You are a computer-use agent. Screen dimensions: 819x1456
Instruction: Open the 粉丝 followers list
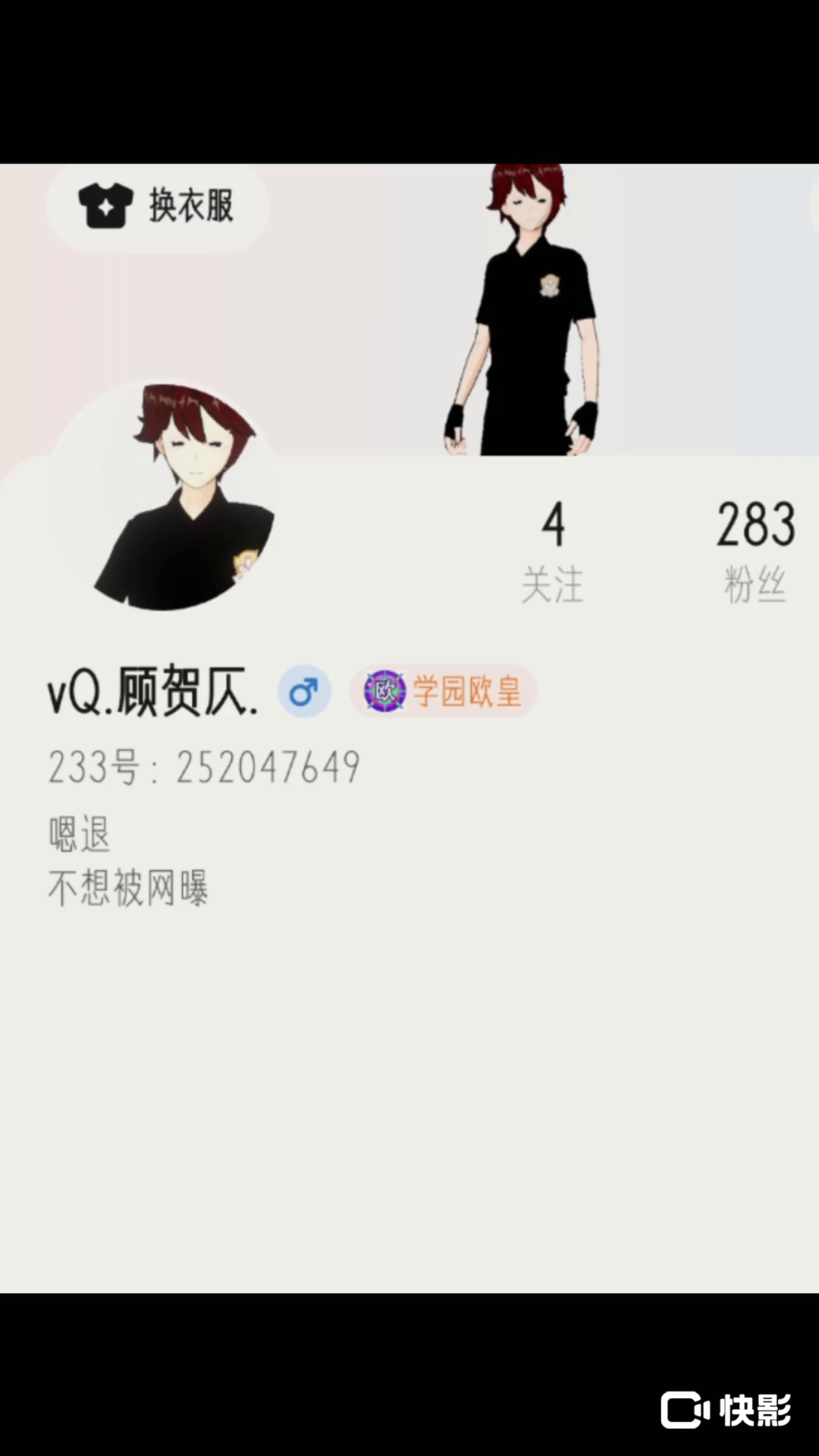coord(755,551)
